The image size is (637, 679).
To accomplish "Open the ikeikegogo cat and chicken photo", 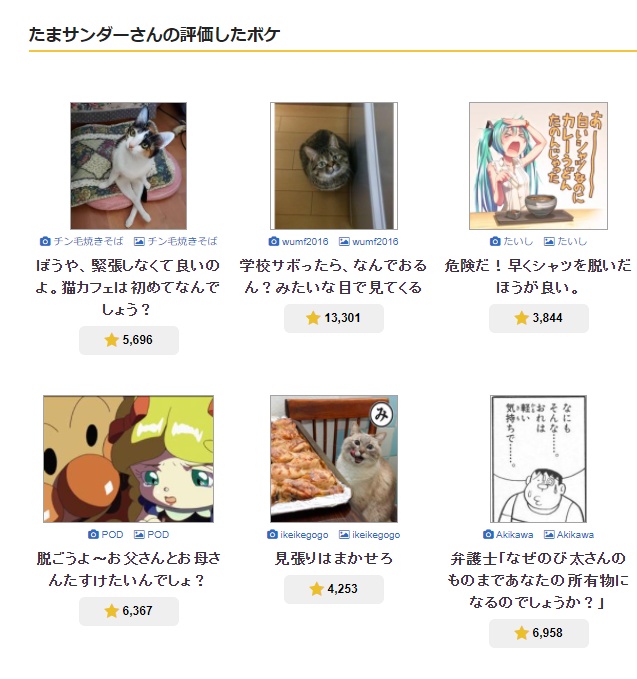I will [333, 459].
